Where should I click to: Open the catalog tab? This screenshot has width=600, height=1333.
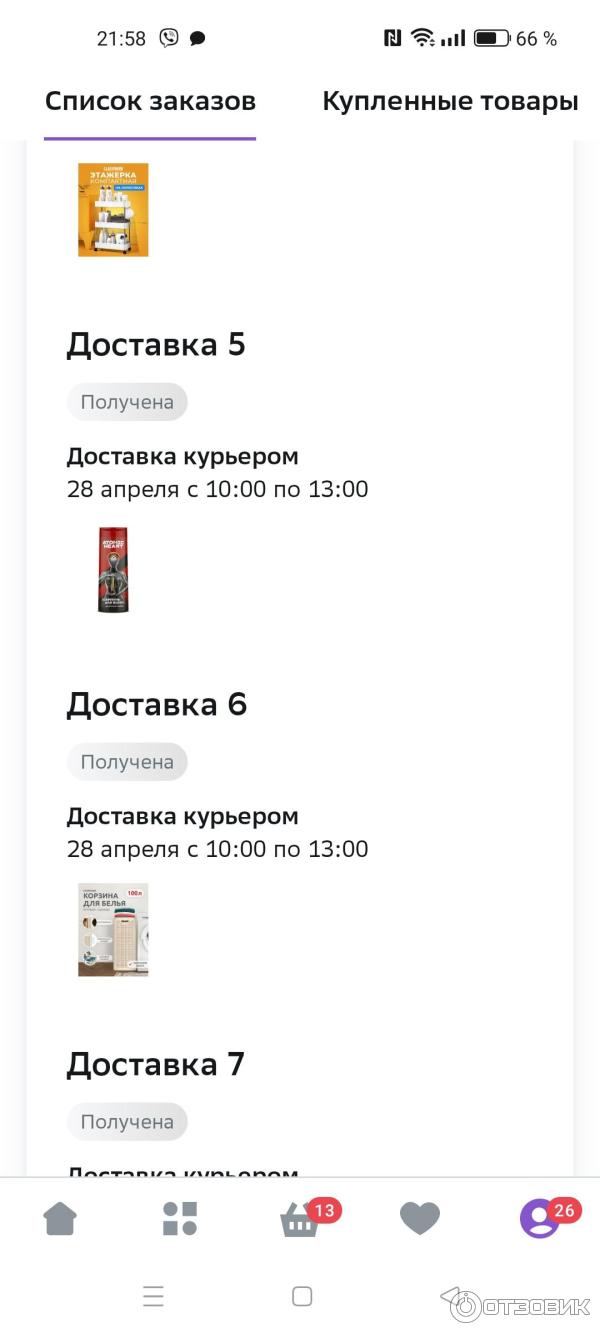(180, 1219)
